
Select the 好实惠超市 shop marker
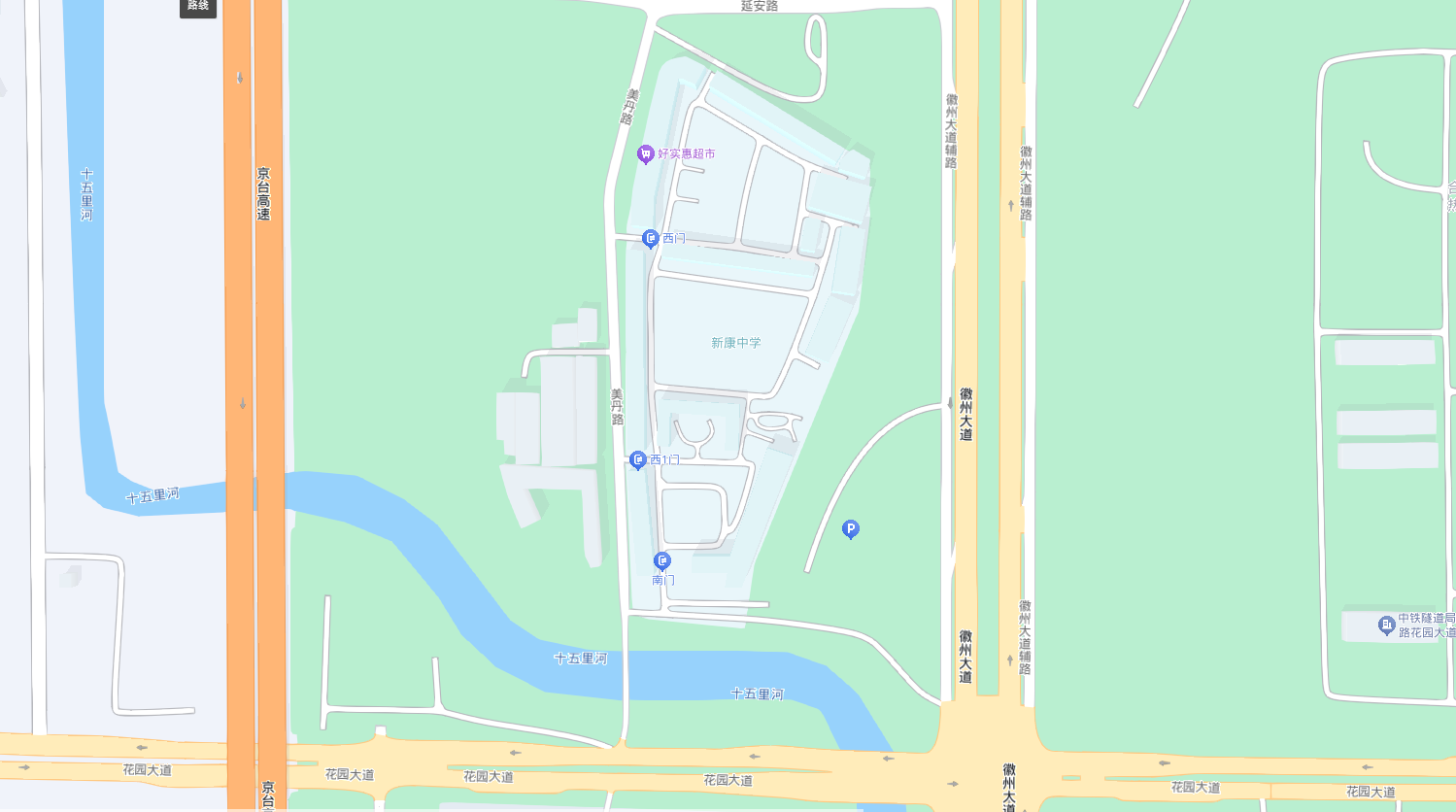click(x=646, y=153)
